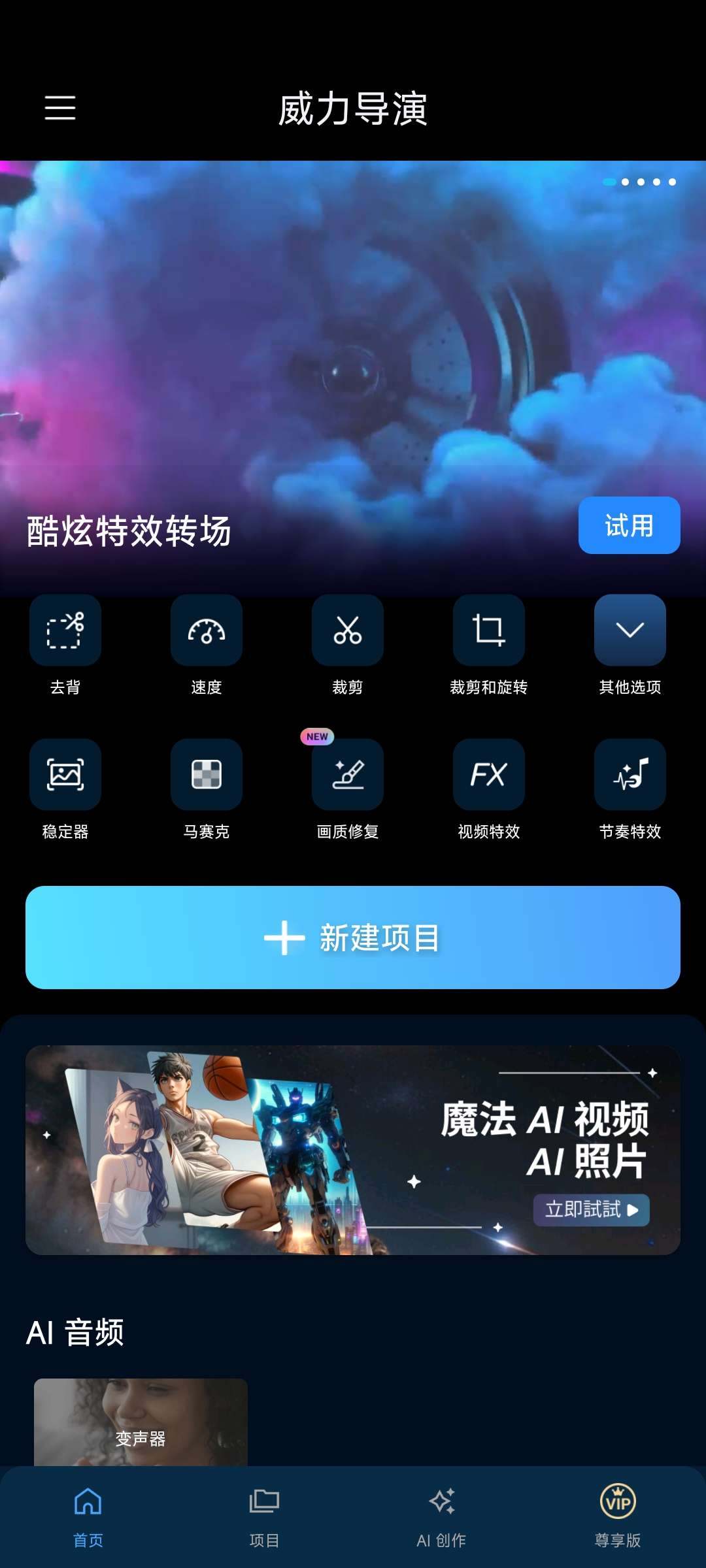Create a project with 新建项目
The image size is (706, 1568).
[x=353, y=938]
